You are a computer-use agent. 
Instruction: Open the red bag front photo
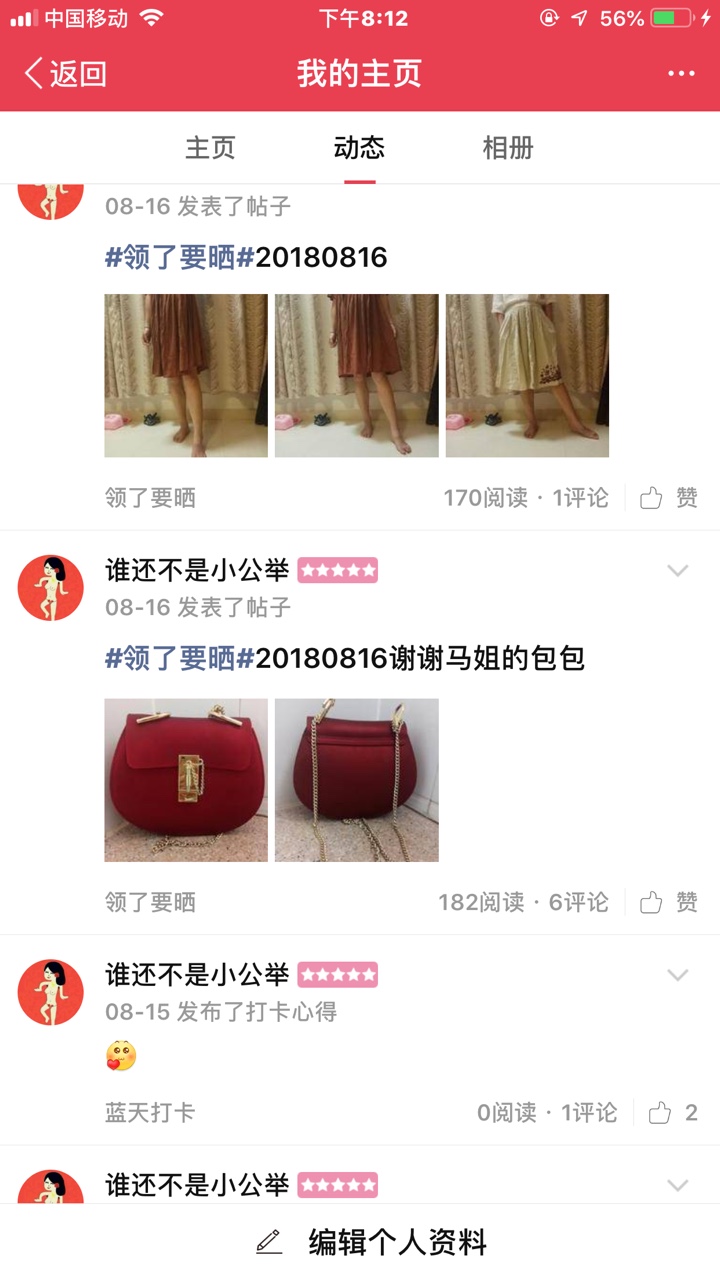pos(186,780)
